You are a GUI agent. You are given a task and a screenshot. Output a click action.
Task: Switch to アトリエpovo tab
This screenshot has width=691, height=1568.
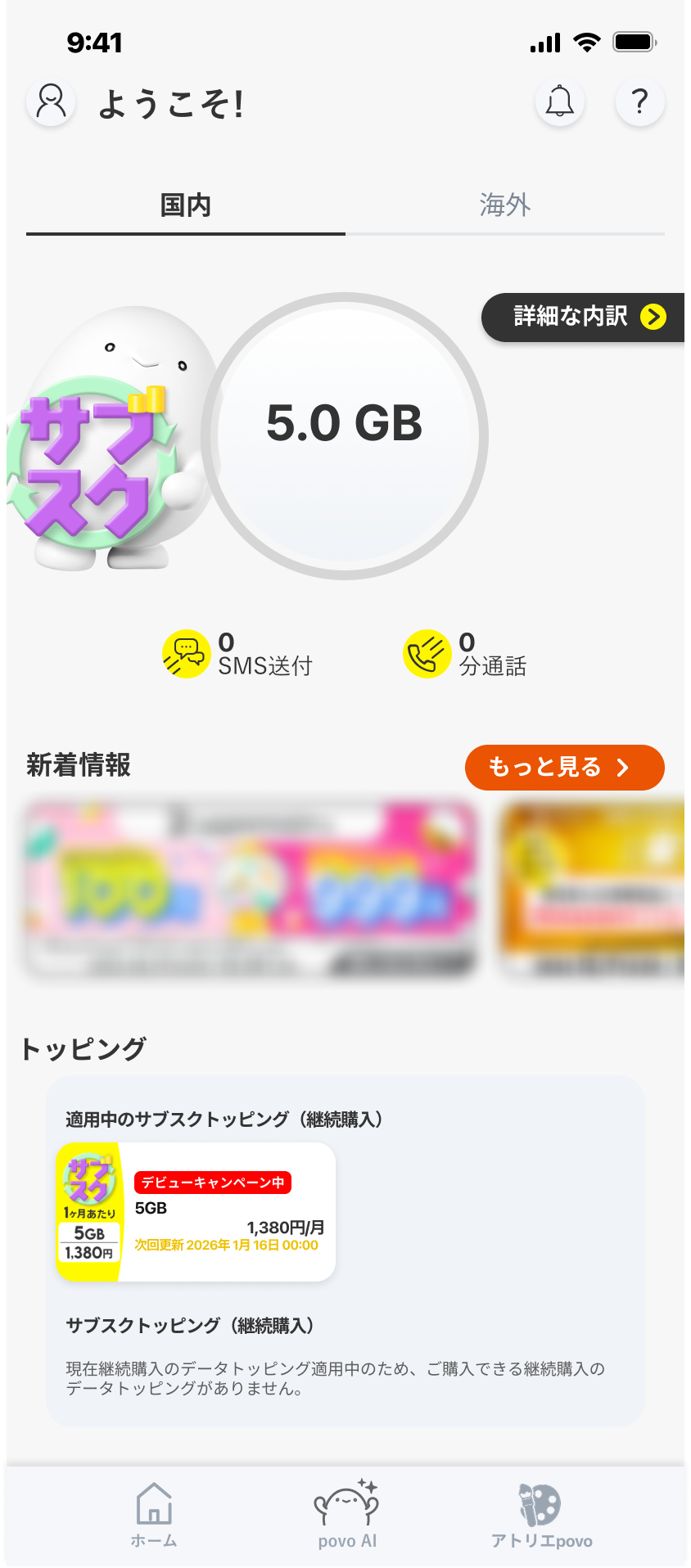tap(541, 1514)
